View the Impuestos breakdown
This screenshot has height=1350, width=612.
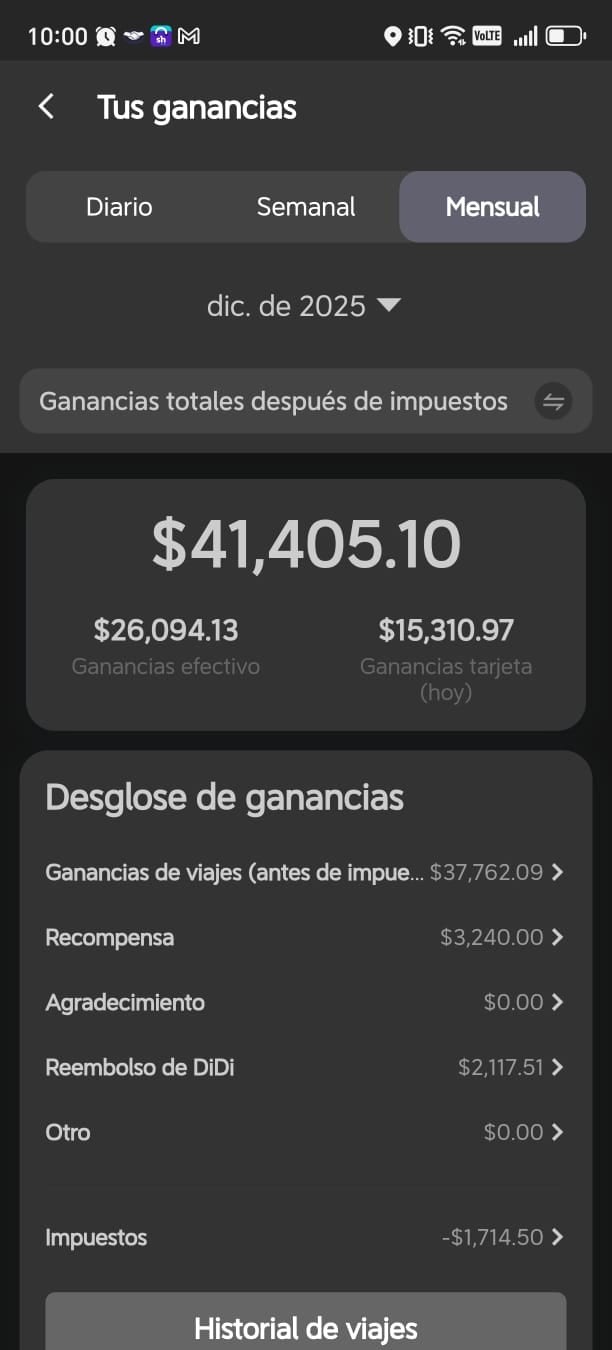pos(305,1237)
